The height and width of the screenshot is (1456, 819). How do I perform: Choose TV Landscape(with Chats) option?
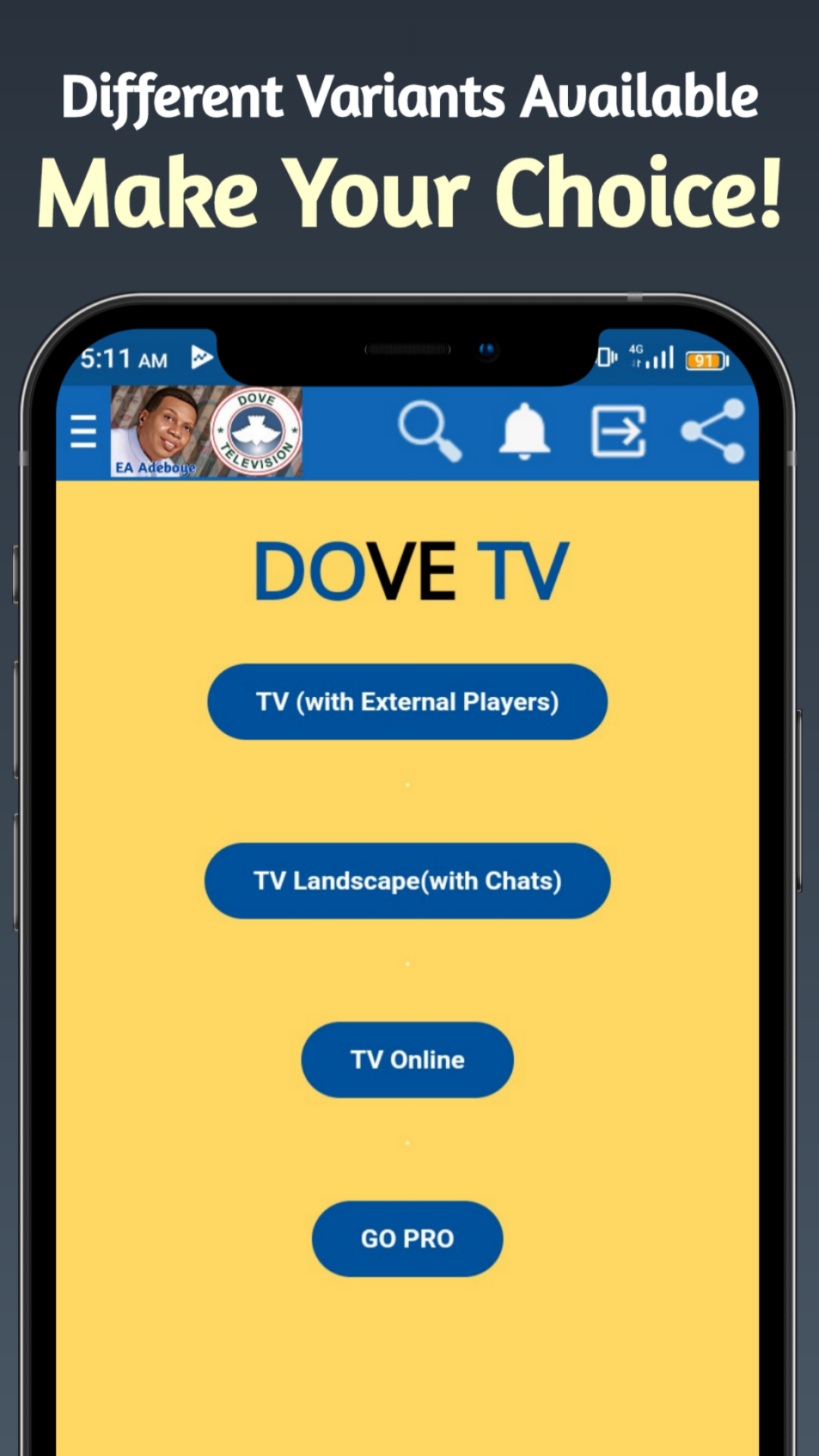[x=407, y=881]
